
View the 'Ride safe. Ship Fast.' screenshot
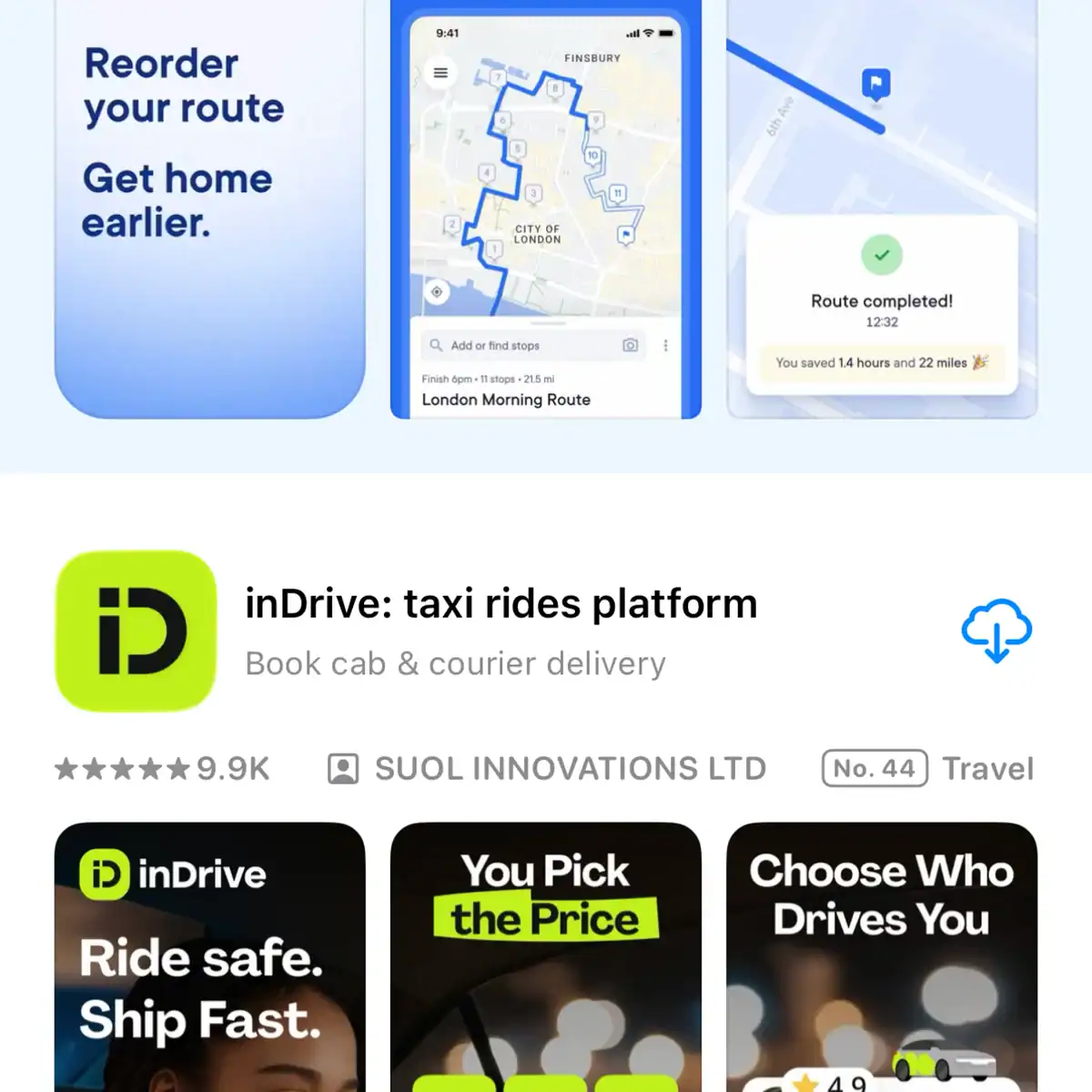tap(209, 955)
